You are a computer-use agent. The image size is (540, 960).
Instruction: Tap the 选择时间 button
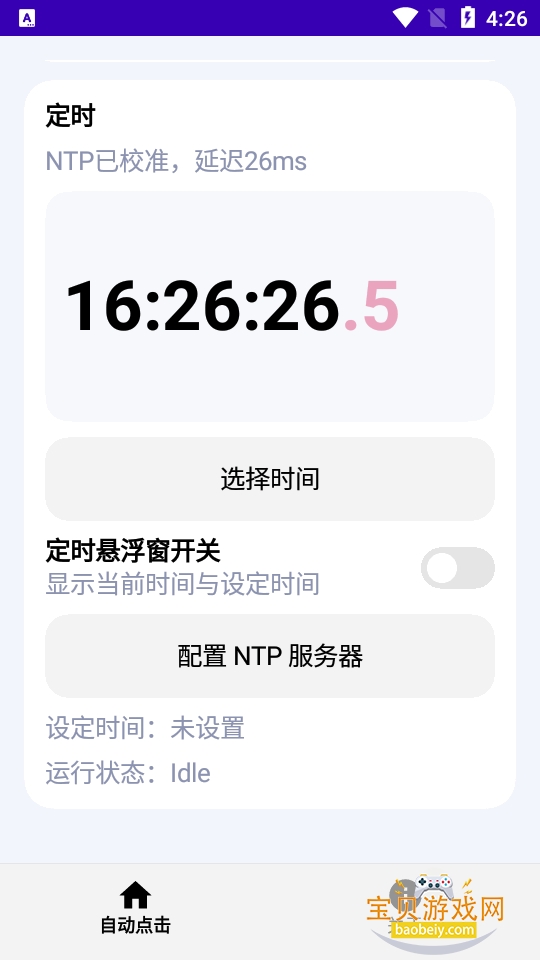[x=270, y=479]
